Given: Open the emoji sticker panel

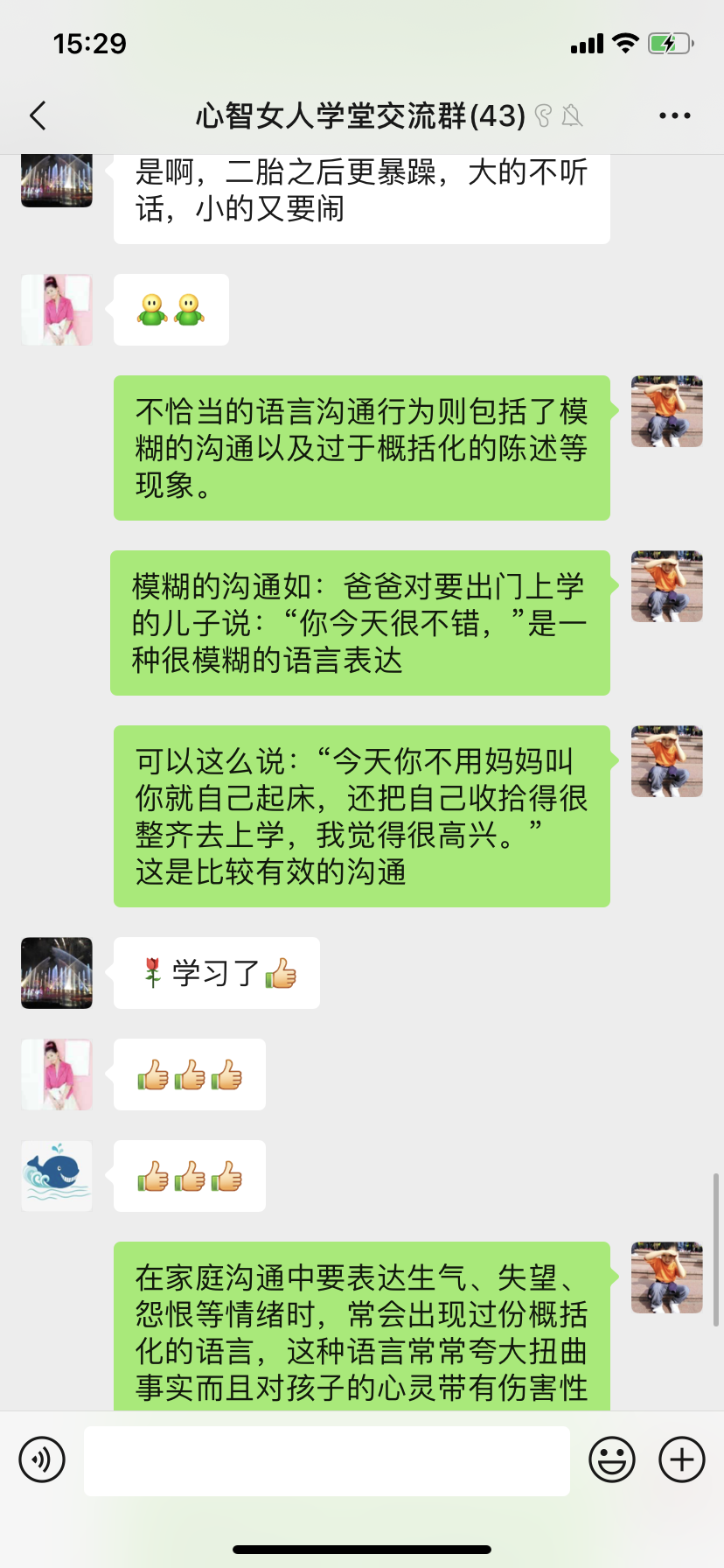Looking at the screenshot, I should (612, 1459).
